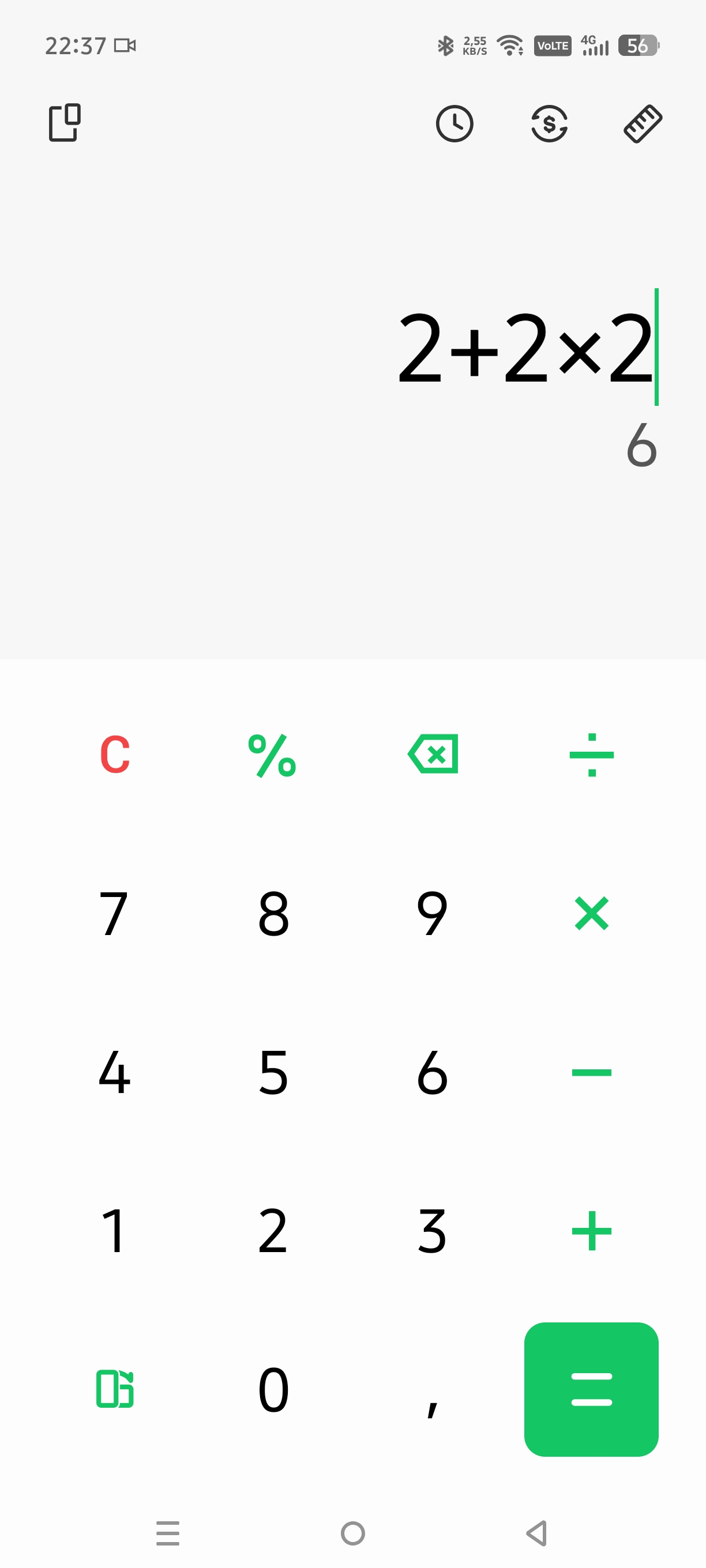The image size is (706, 1568).
Task: Open the unit converter ruler icon
Action: click(643, 123)
